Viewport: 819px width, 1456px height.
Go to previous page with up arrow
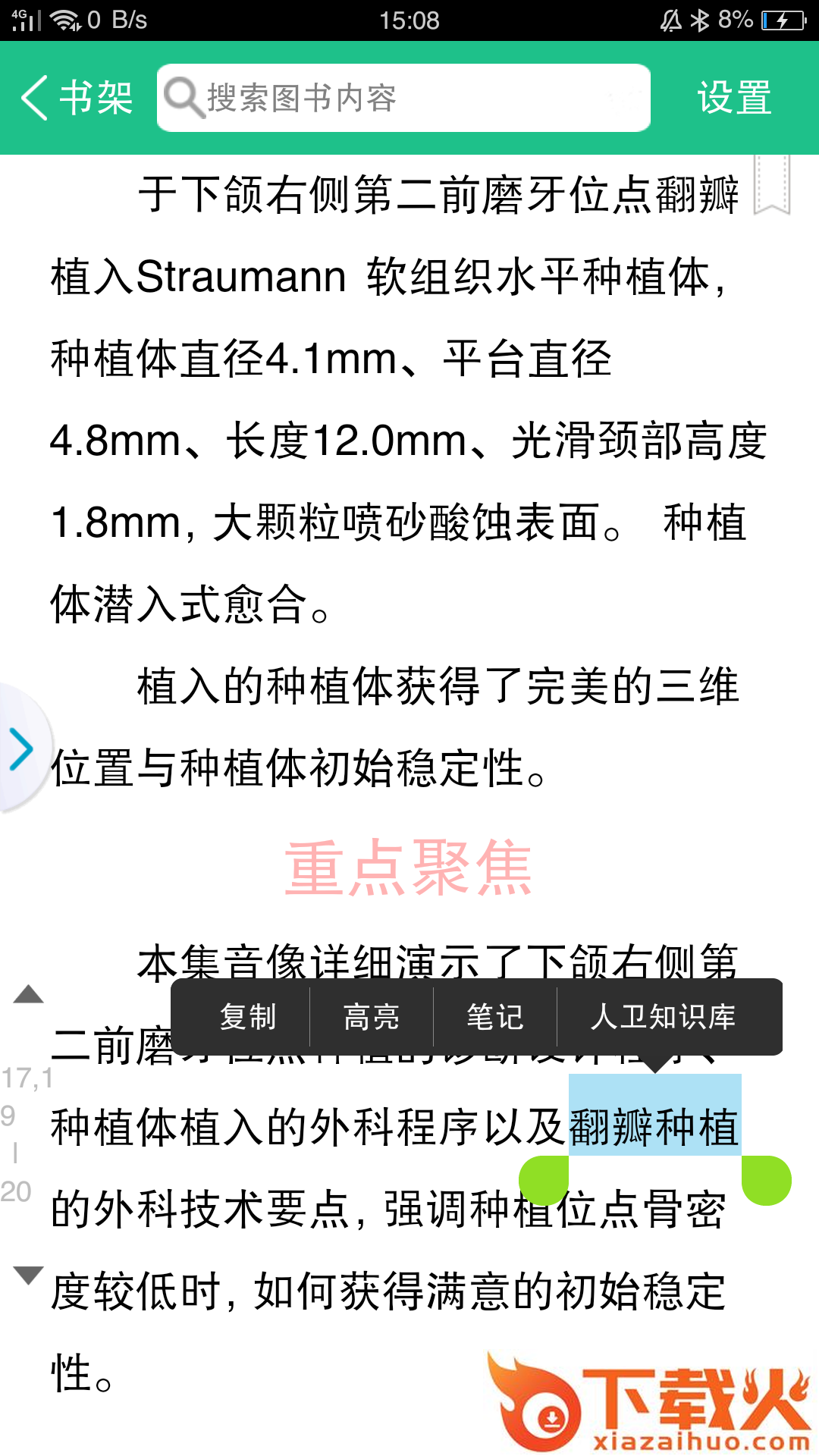click(x=28, y=994)
